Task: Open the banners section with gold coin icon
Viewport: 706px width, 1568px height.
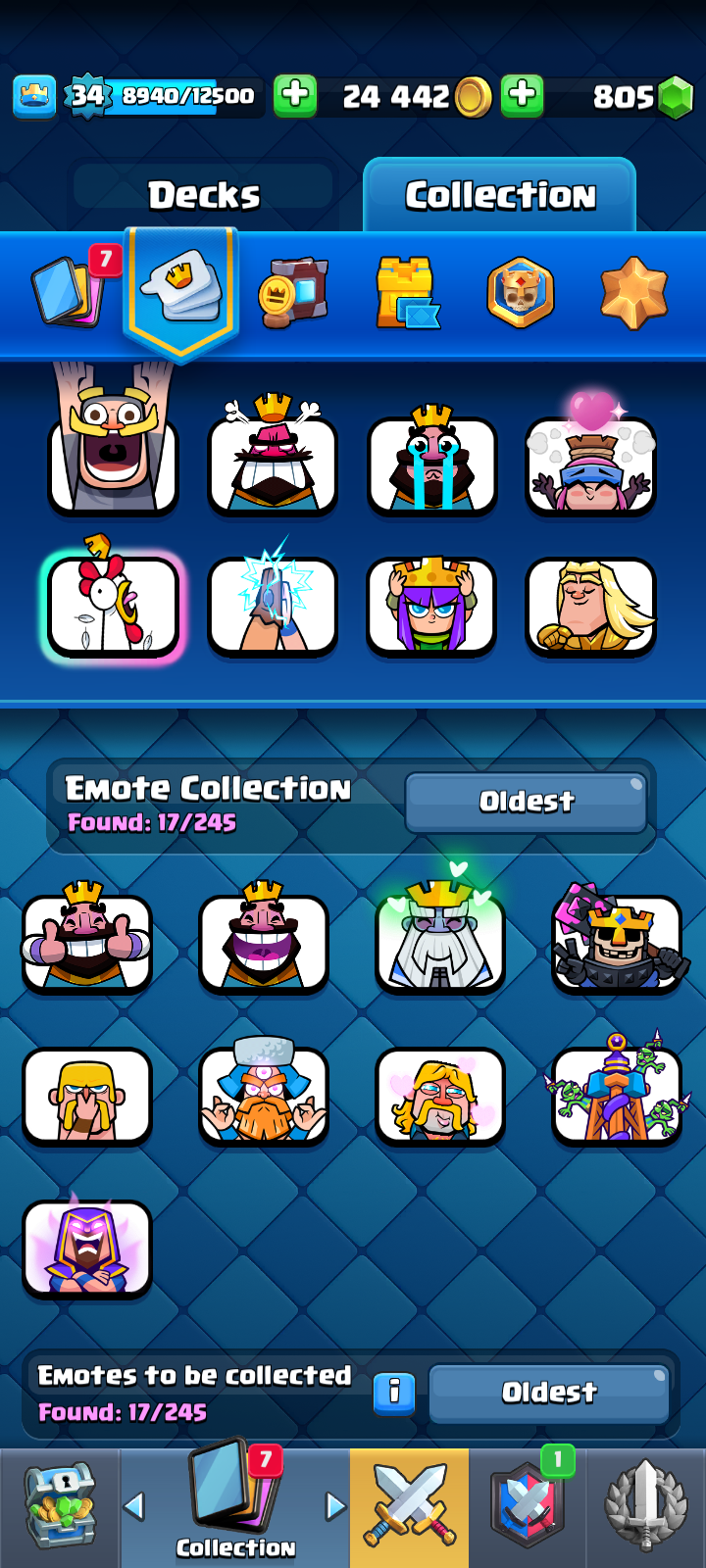Action: pyautogui.click(x=294, y=292)
